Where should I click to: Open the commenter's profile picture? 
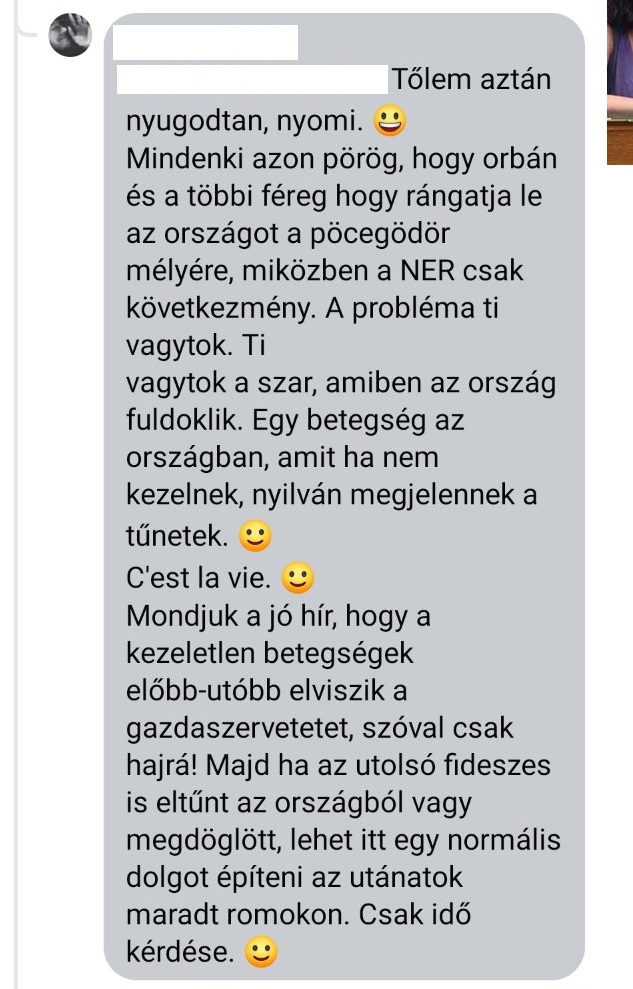70,37
